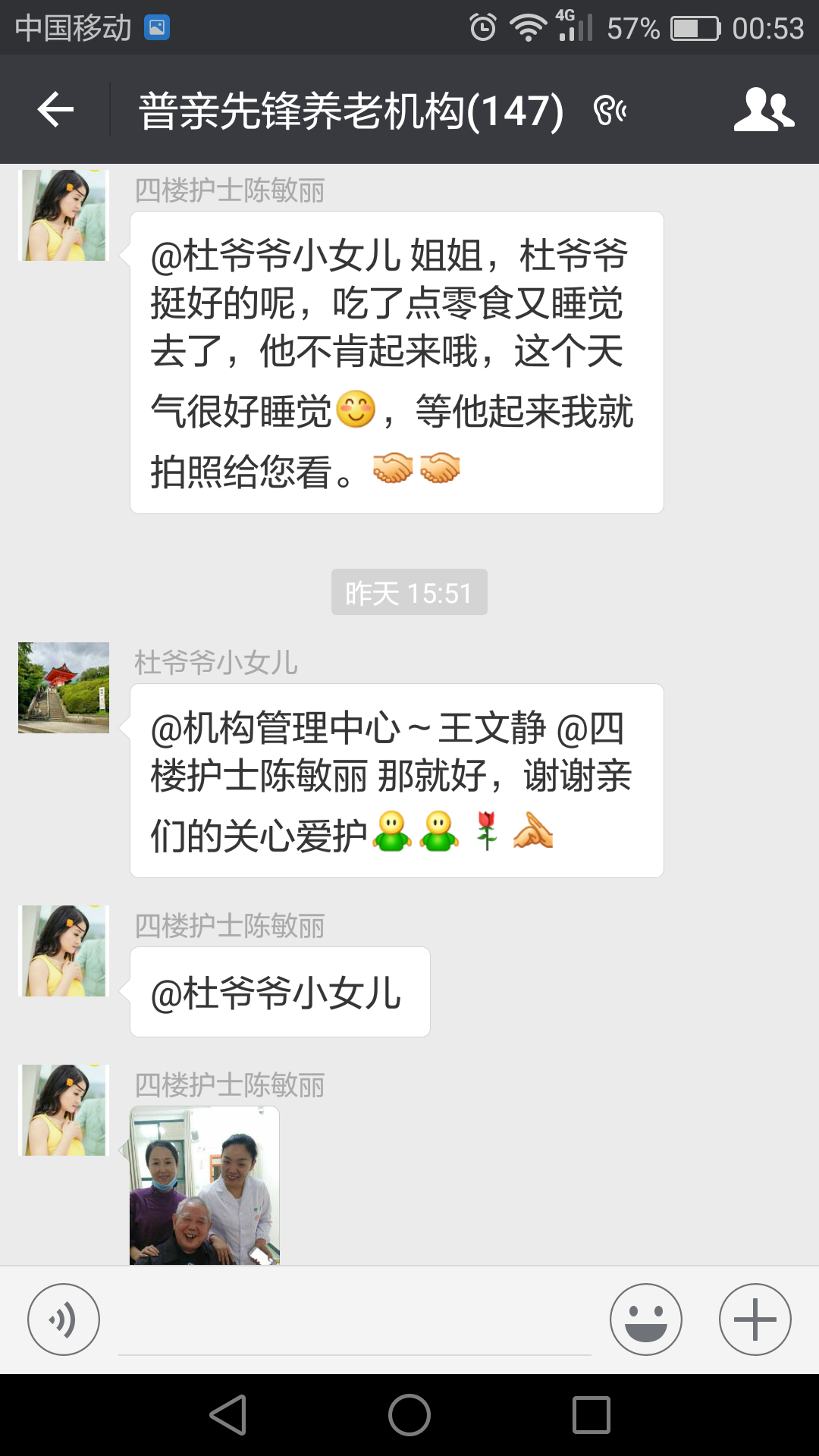Switch to voice message input

(x=64, y=1319)
